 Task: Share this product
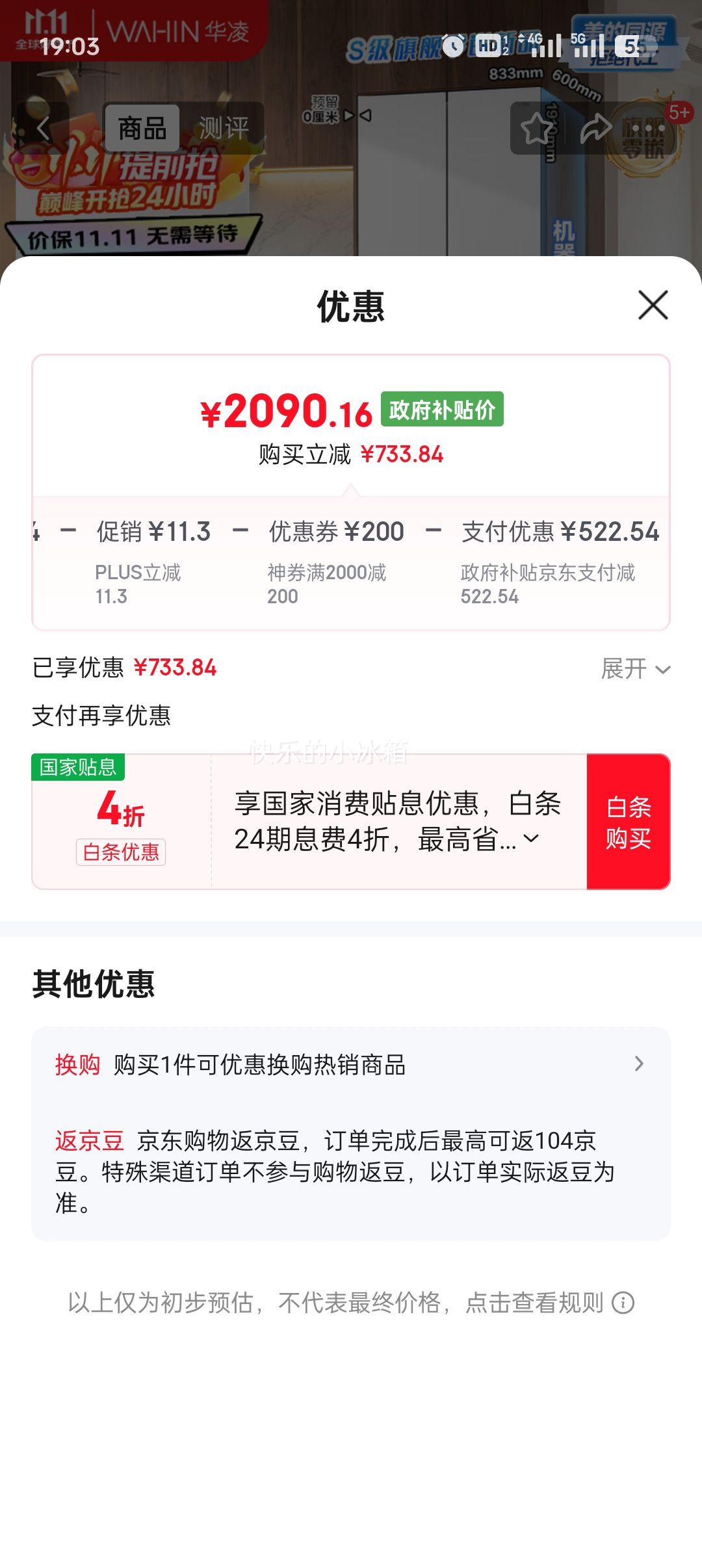tap(595, 128)
